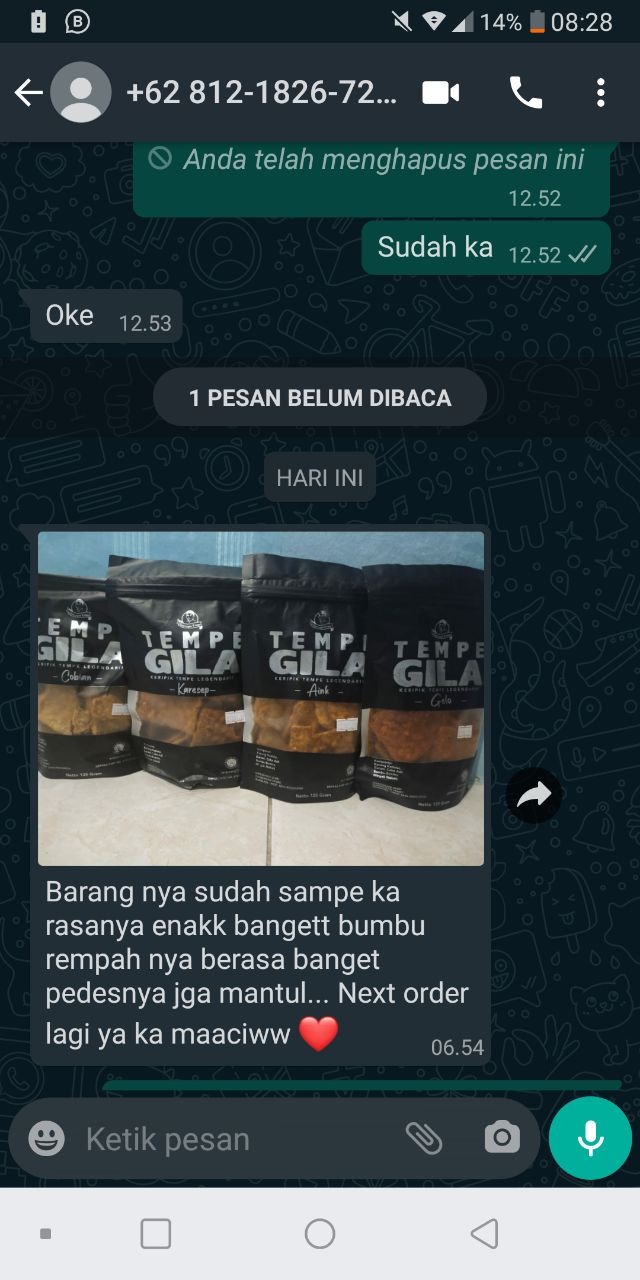This screenshot has height=1280, width=640.
Task: Attach a file with the paperclip
Action: point(424,1138)
